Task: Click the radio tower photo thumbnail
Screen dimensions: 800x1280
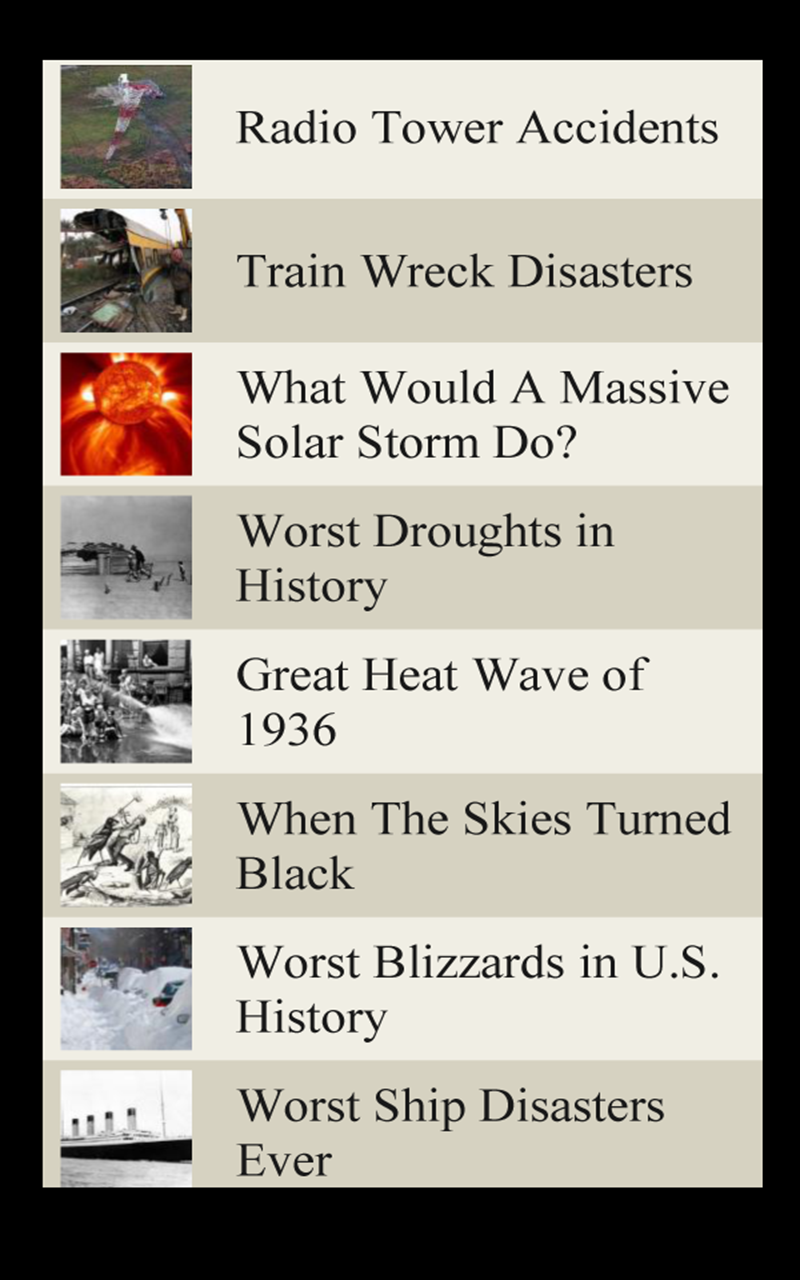Action: [x=125, y=127]
